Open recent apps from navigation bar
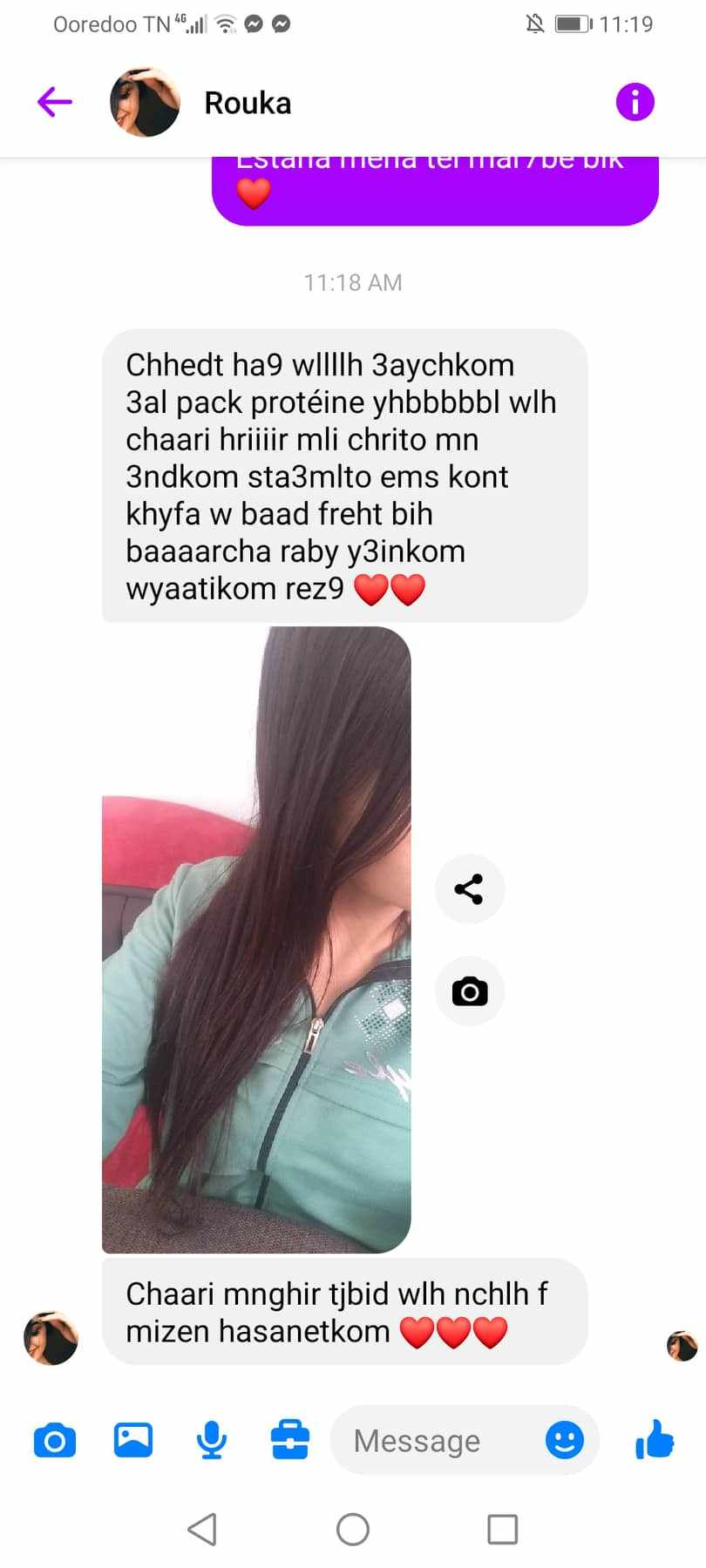The image size is (706, 1568). (x=502, y=1529)
